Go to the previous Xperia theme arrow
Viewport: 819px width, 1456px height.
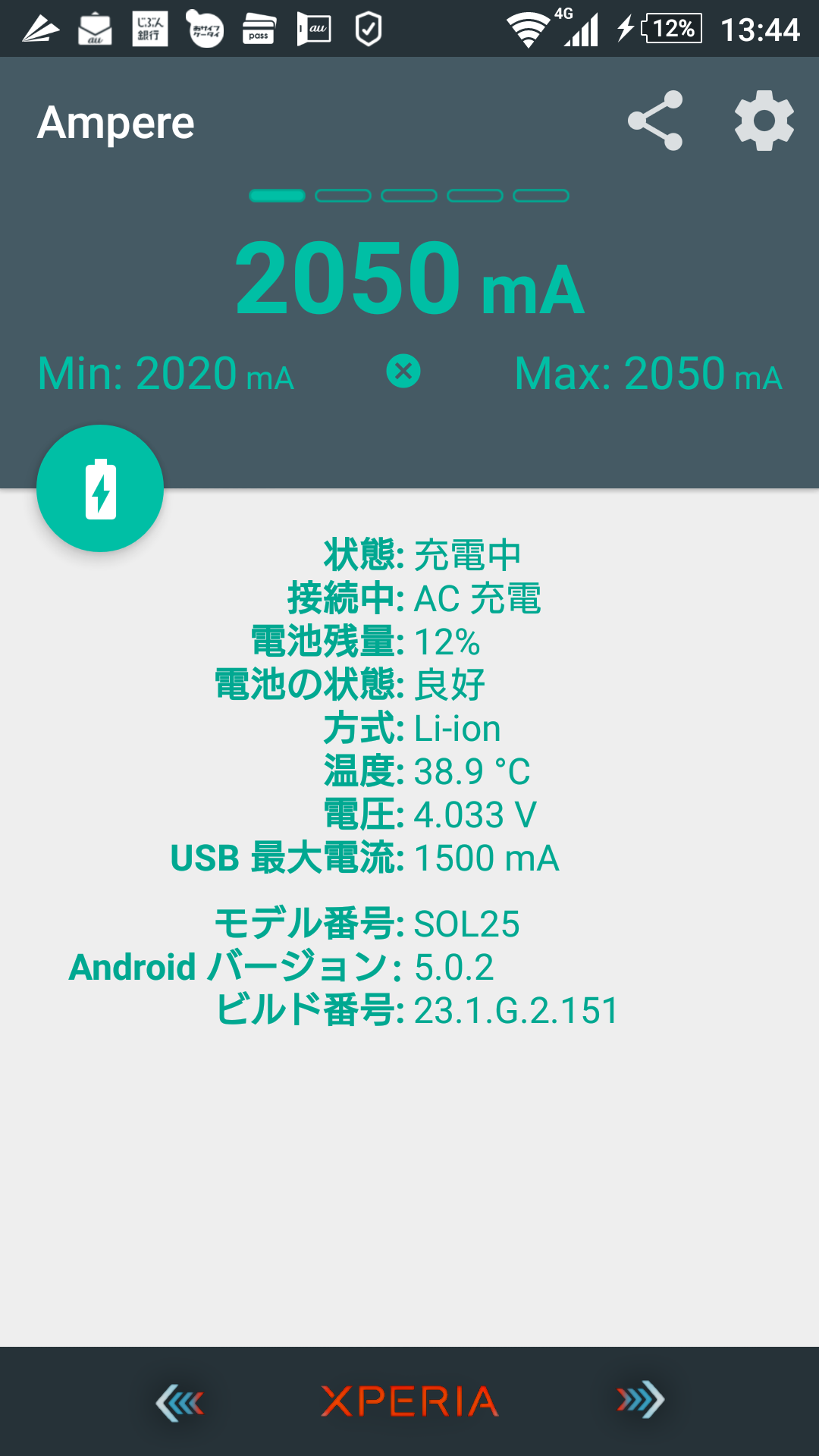[x=180, y=1401]
